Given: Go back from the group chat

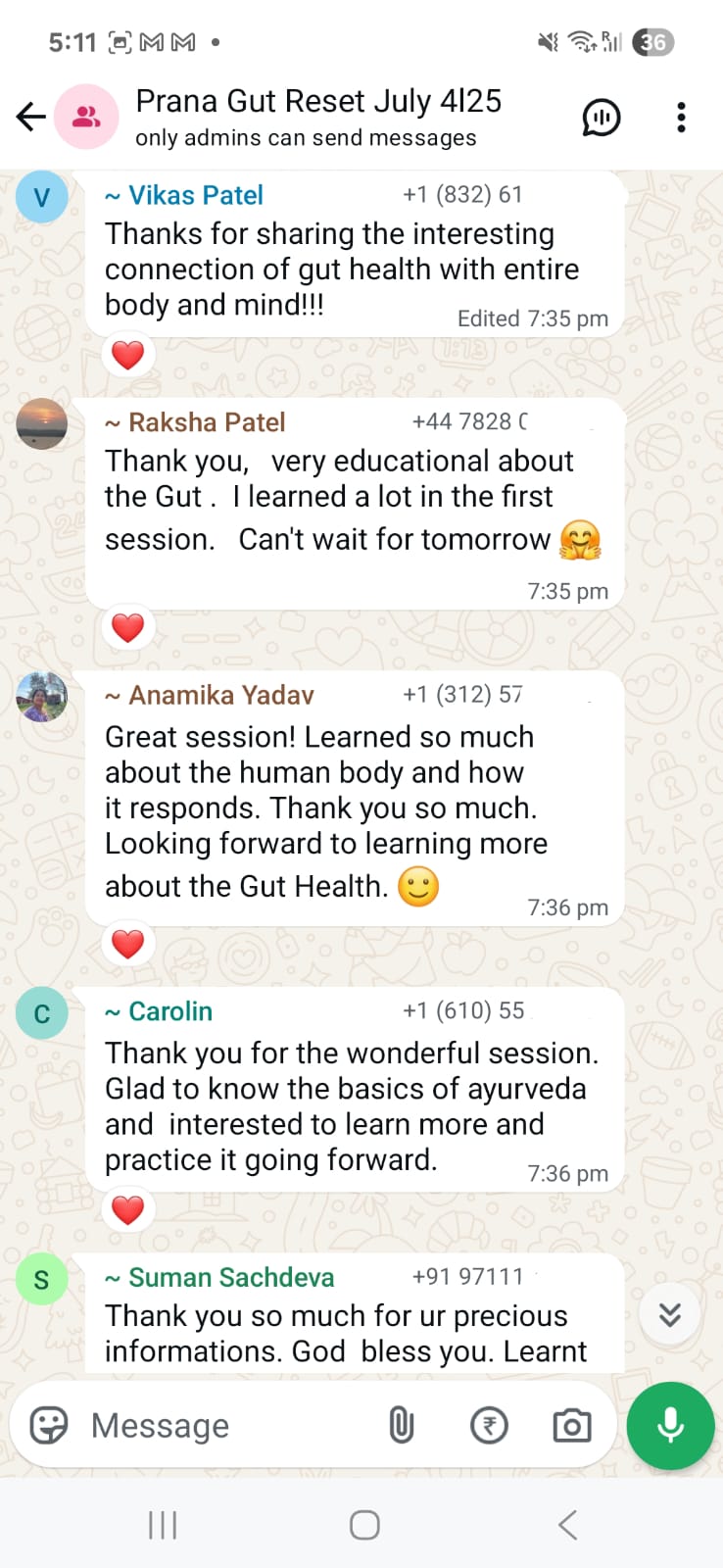Looking at the screenshot, I should click(x=31, y=118).
